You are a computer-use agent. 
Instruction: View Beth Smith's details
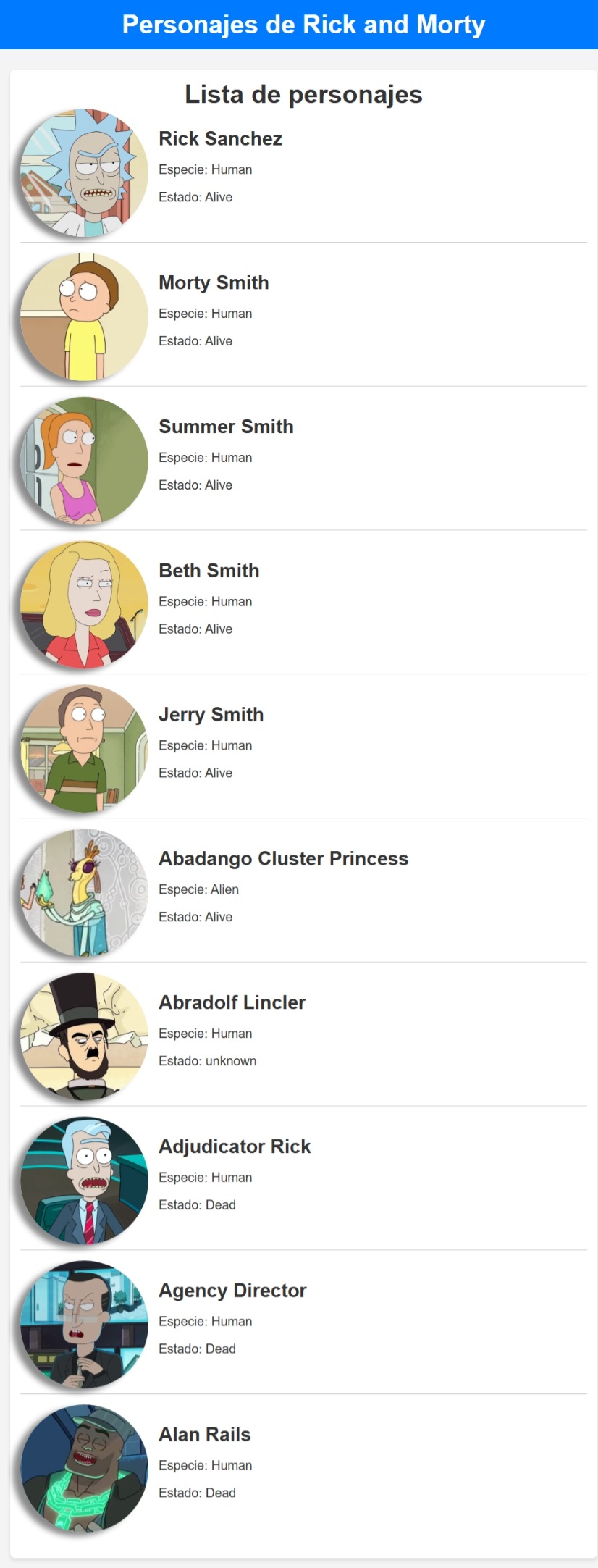[x=209, y=571]
